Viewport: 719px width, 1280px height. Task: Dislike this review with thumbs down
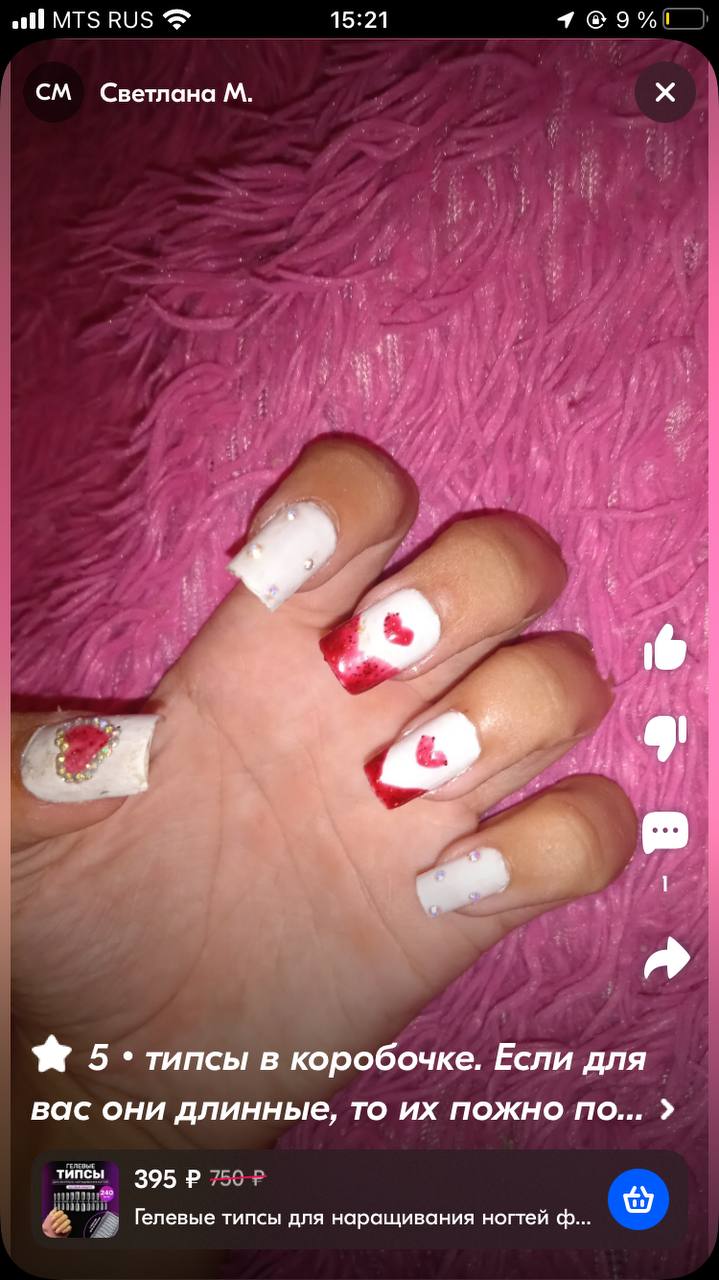[665, 739]
